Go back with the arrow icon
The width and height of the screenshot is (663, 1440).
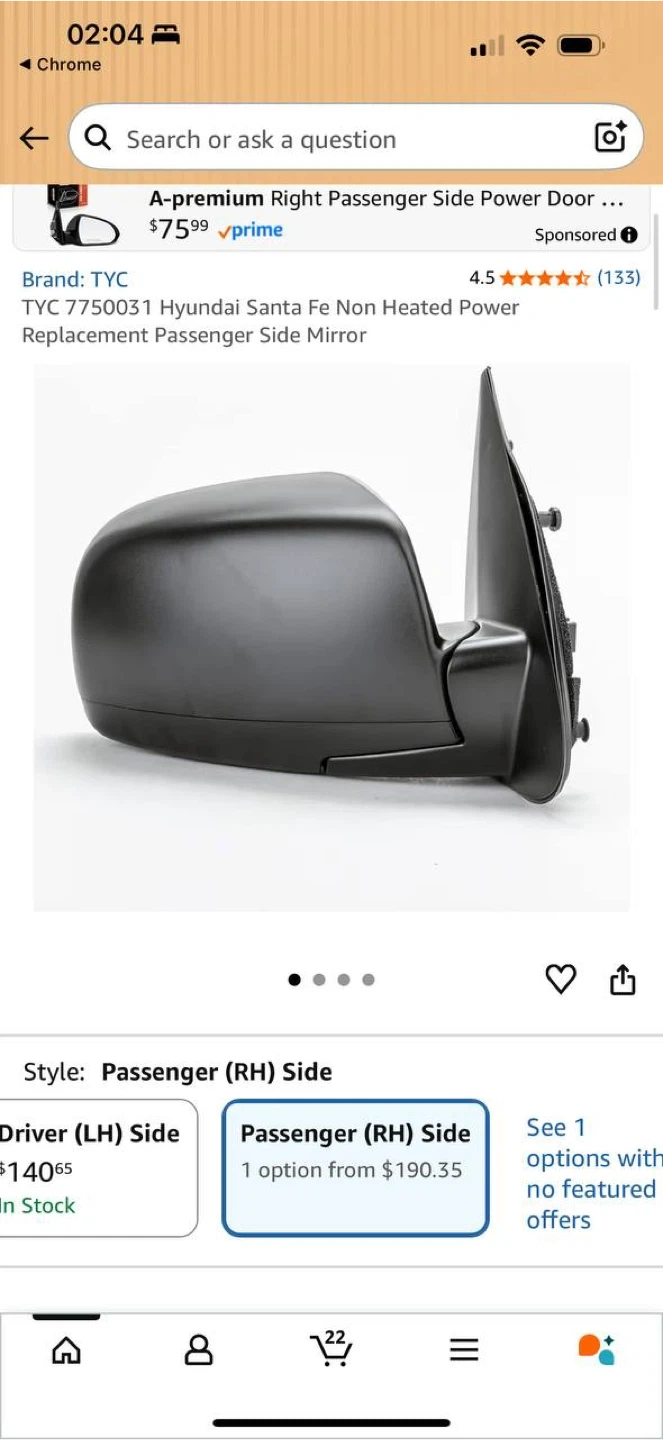pos(34,139)
